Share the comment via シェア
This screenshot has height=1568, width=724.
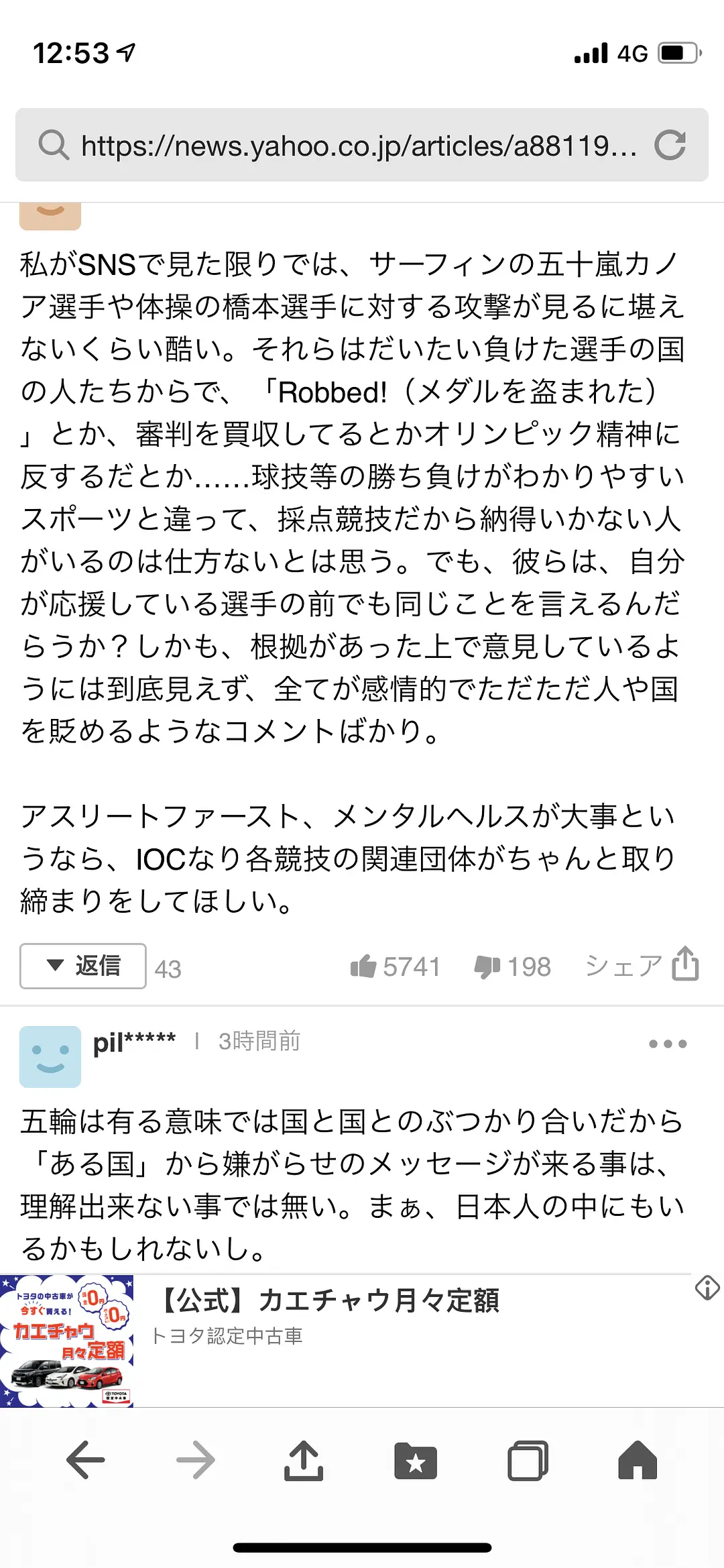pyautogui.click(x=642, y=965)
